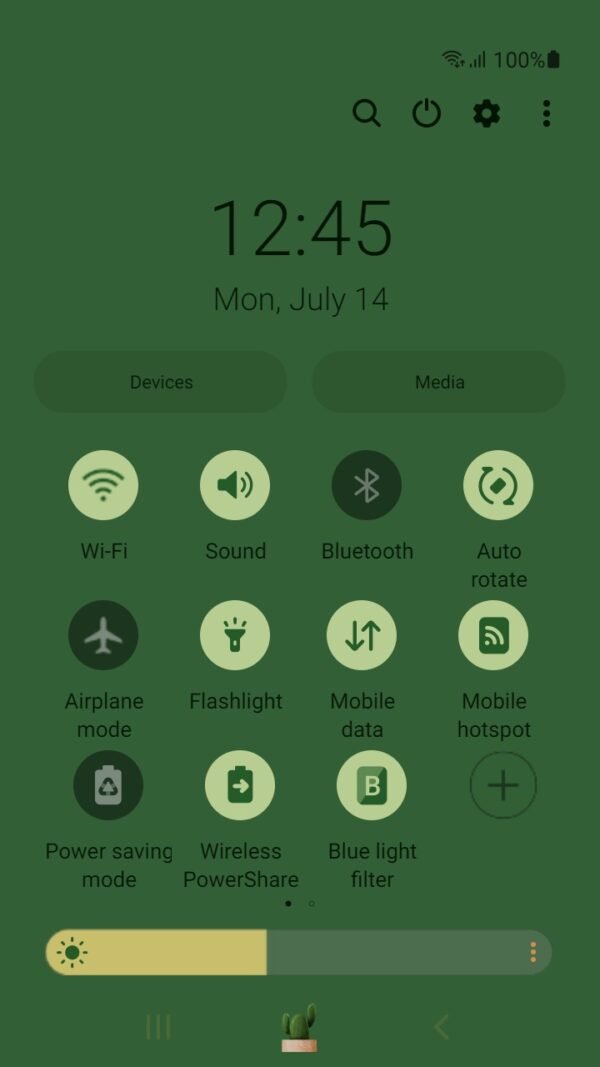
Task: Open quick panel search
Action: coord(367,113)
